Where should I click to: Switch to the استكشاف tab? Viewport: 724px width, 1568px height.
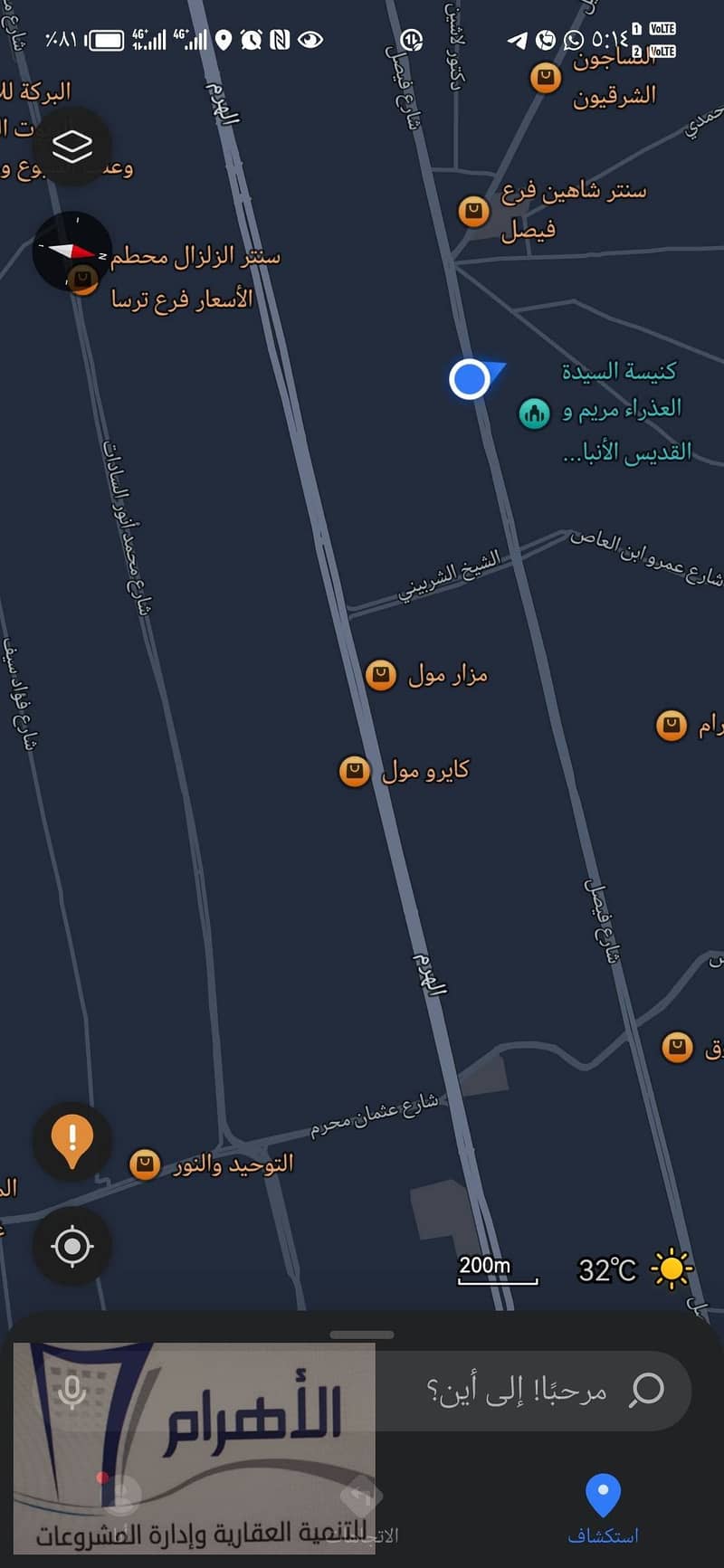tap(603, 1508)
